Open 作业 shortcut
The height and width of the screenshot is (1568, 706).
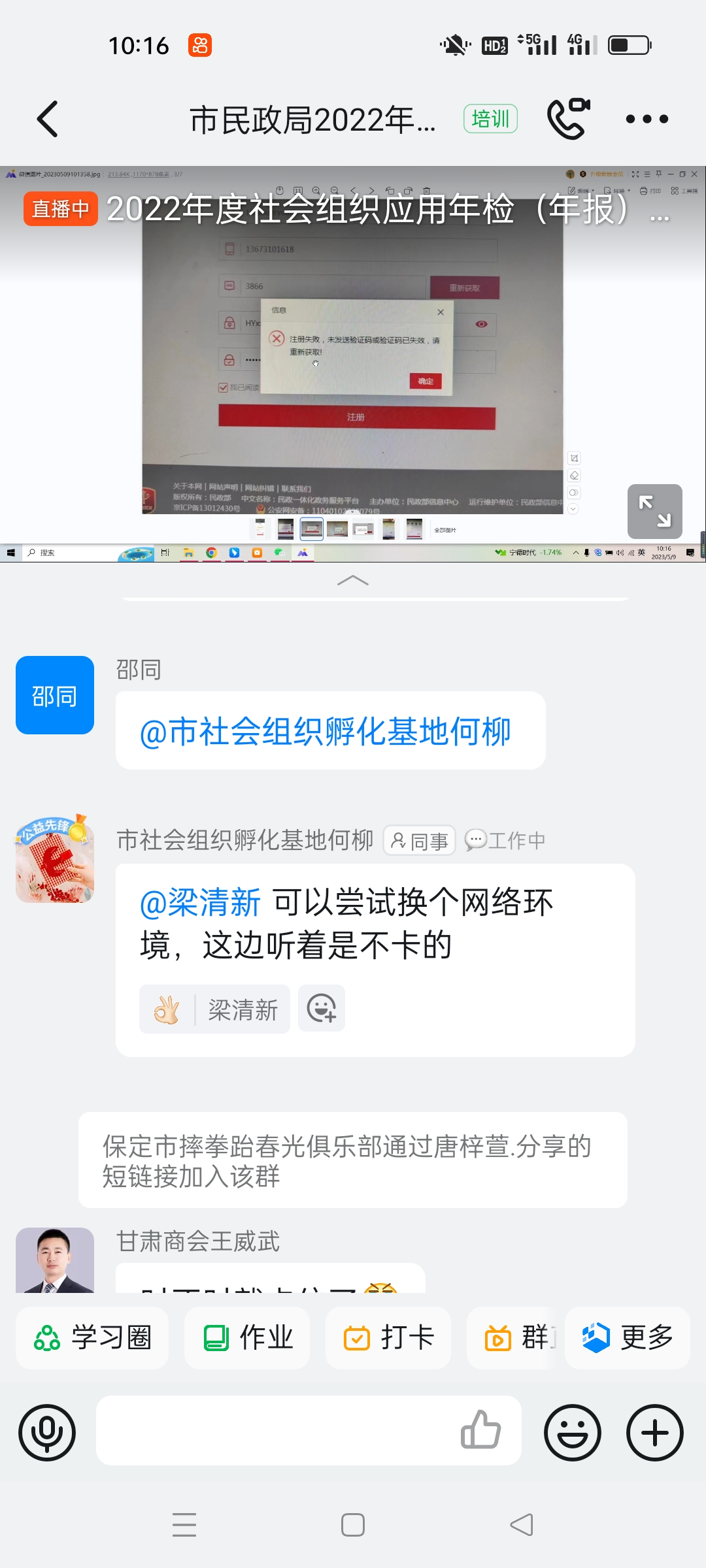[247, 1337]
